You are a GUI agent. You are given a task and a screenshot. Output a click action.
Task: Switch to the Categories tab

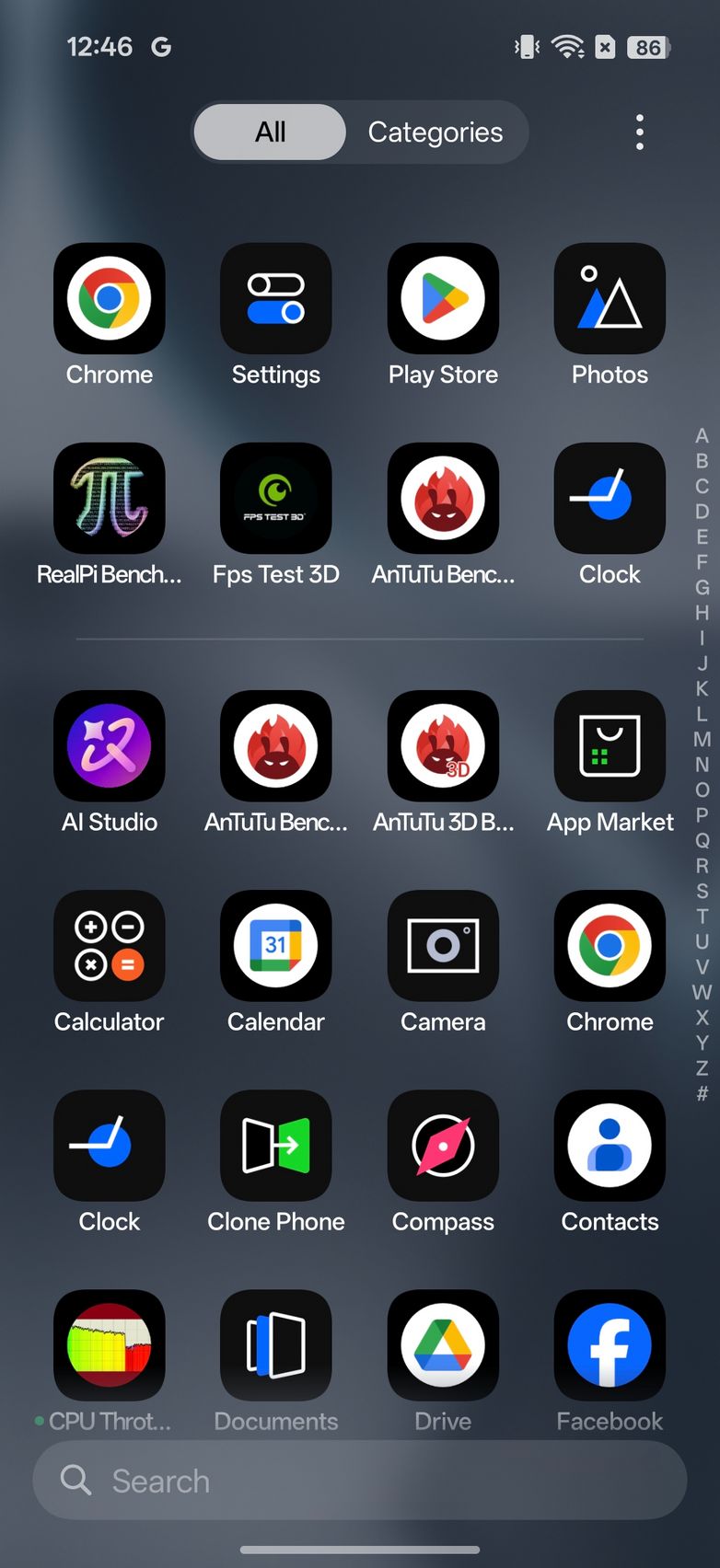tap(435, 133)
